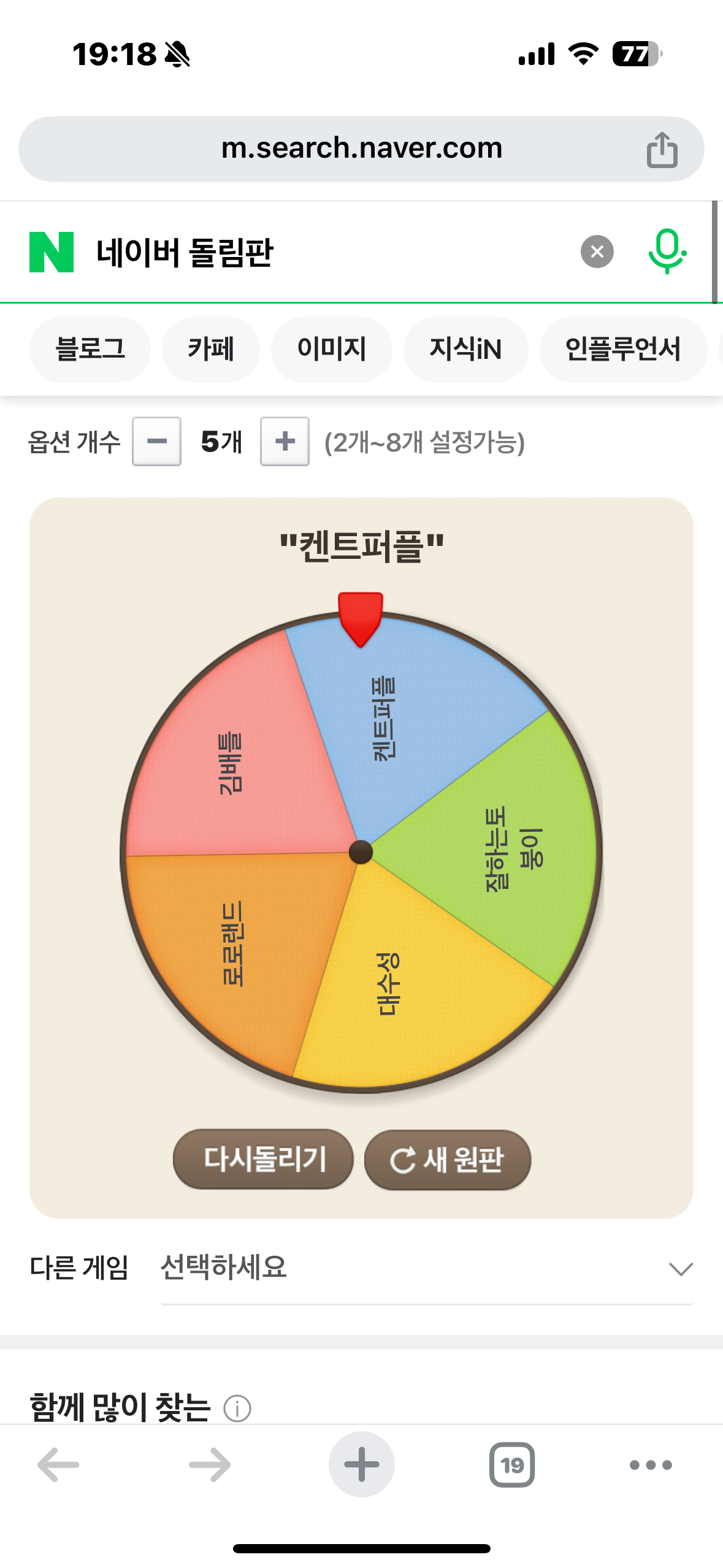The image size is (723, 1568).
Task: Increase option count with plus button
Action: 285,441
